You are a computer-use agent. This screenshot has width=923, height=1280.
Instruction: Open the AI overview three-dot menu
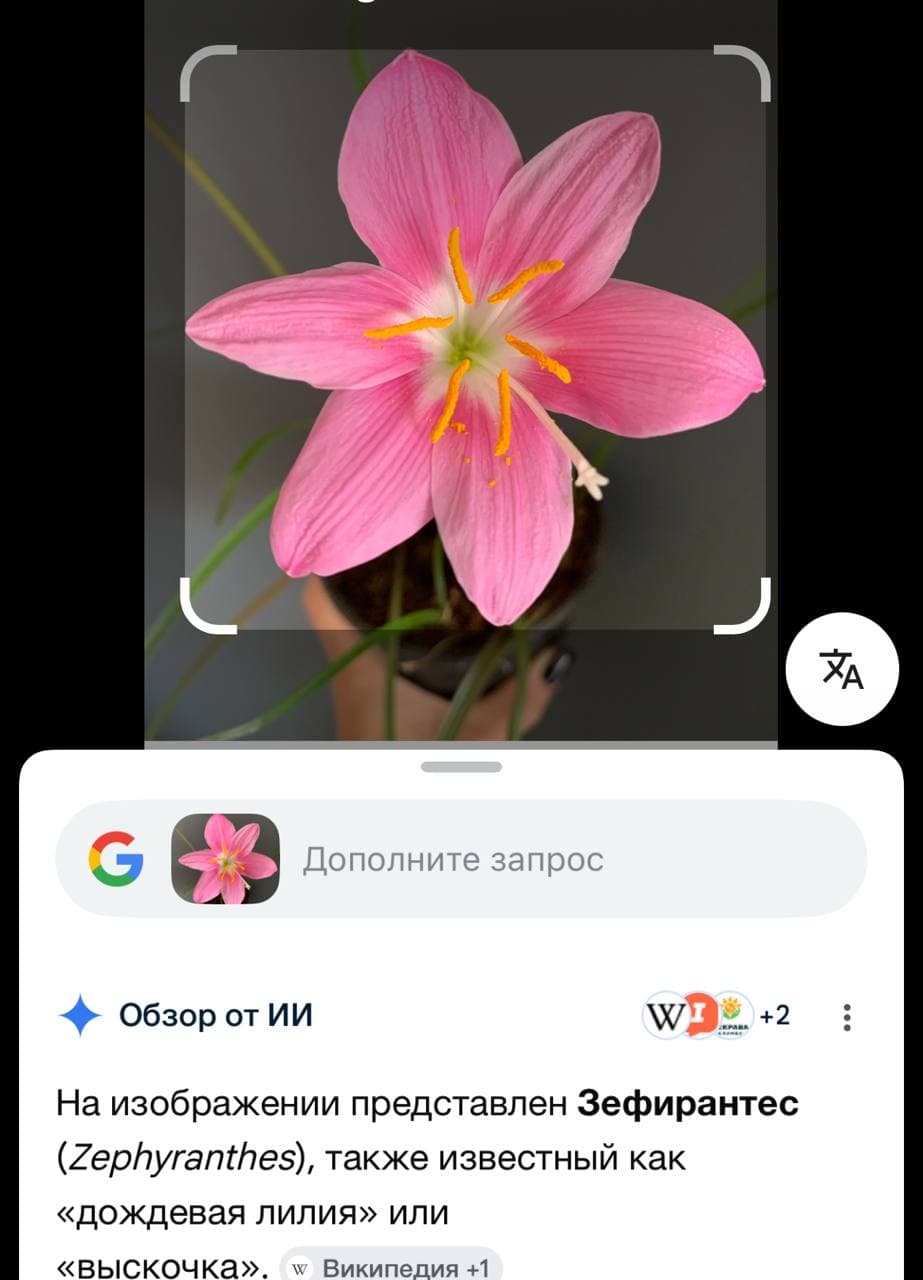[847, 1017]
